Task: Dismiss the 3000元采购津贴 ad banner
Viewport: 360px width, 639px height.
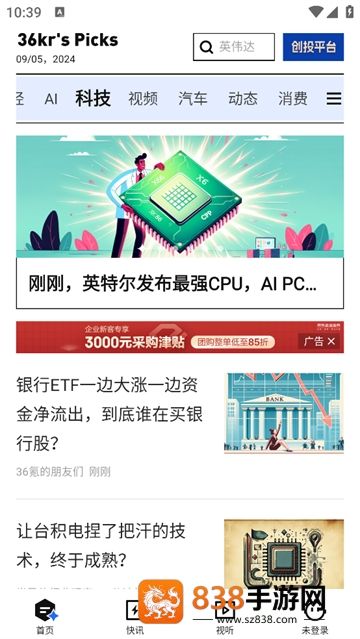Action: tap(331, 342)
